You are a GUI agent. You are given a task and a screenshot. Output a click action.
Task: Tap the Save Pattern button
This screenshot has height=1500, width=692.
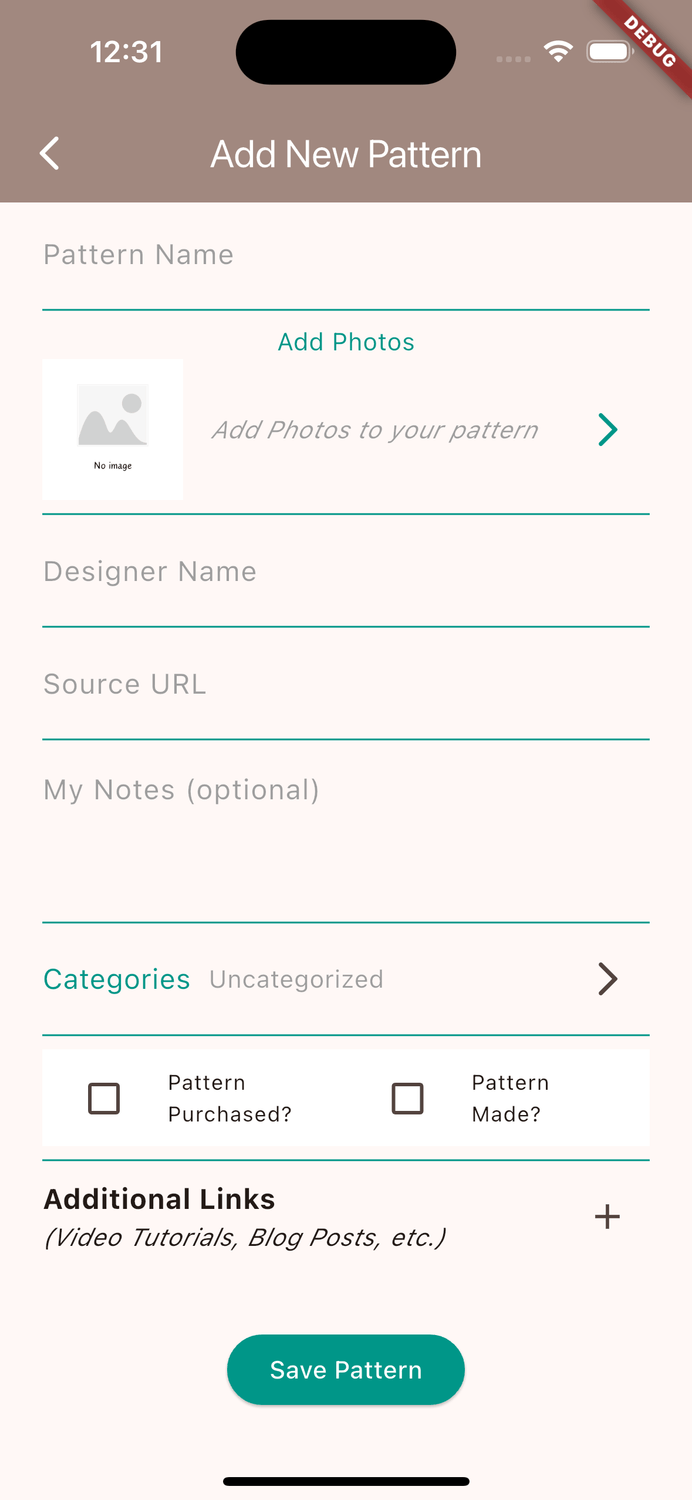(346, 1370)
